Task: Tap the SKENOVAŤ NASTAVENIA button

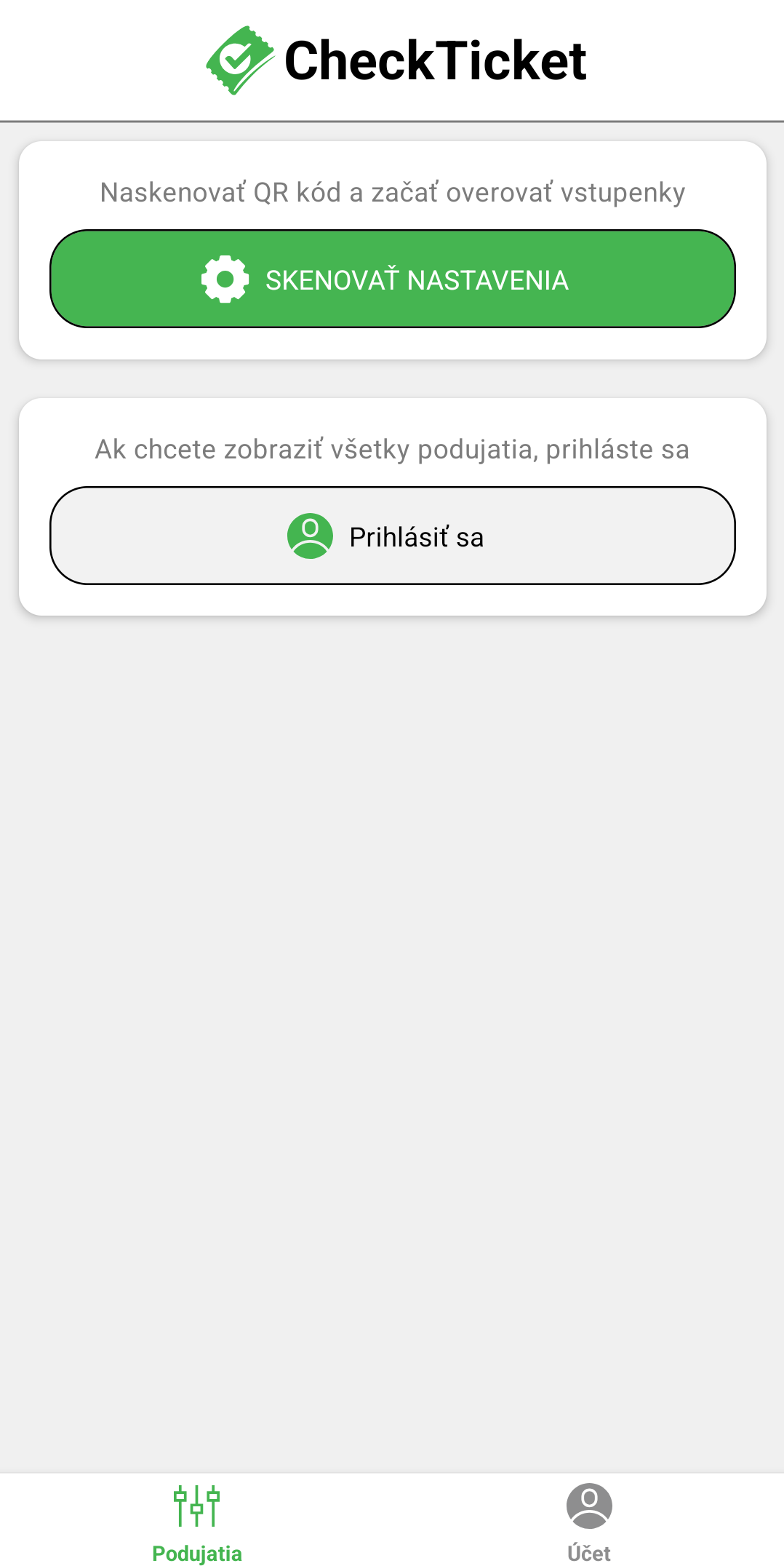Action: [392, 279]
